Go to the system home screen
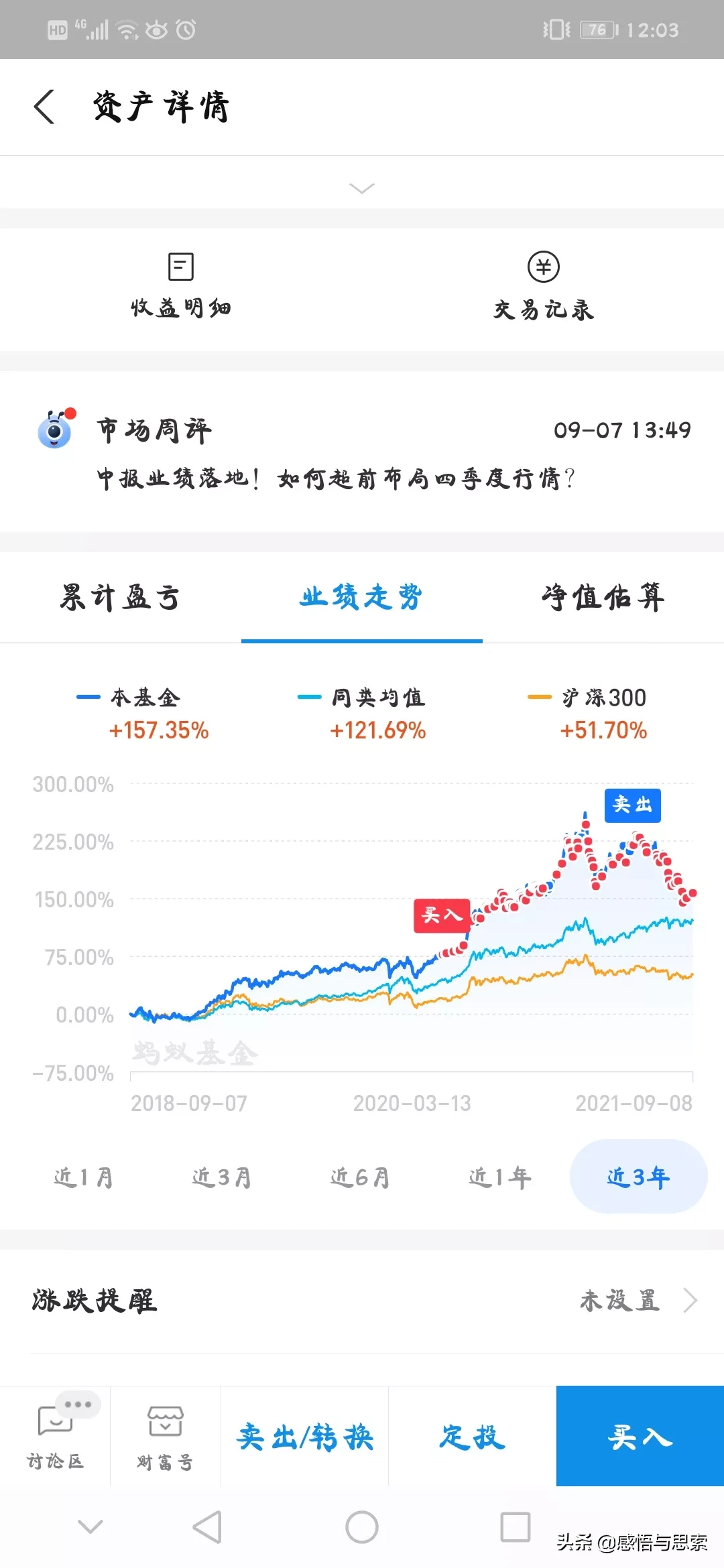The width and height of the screenshot is (724, 1568). (x=362, y=1527)
